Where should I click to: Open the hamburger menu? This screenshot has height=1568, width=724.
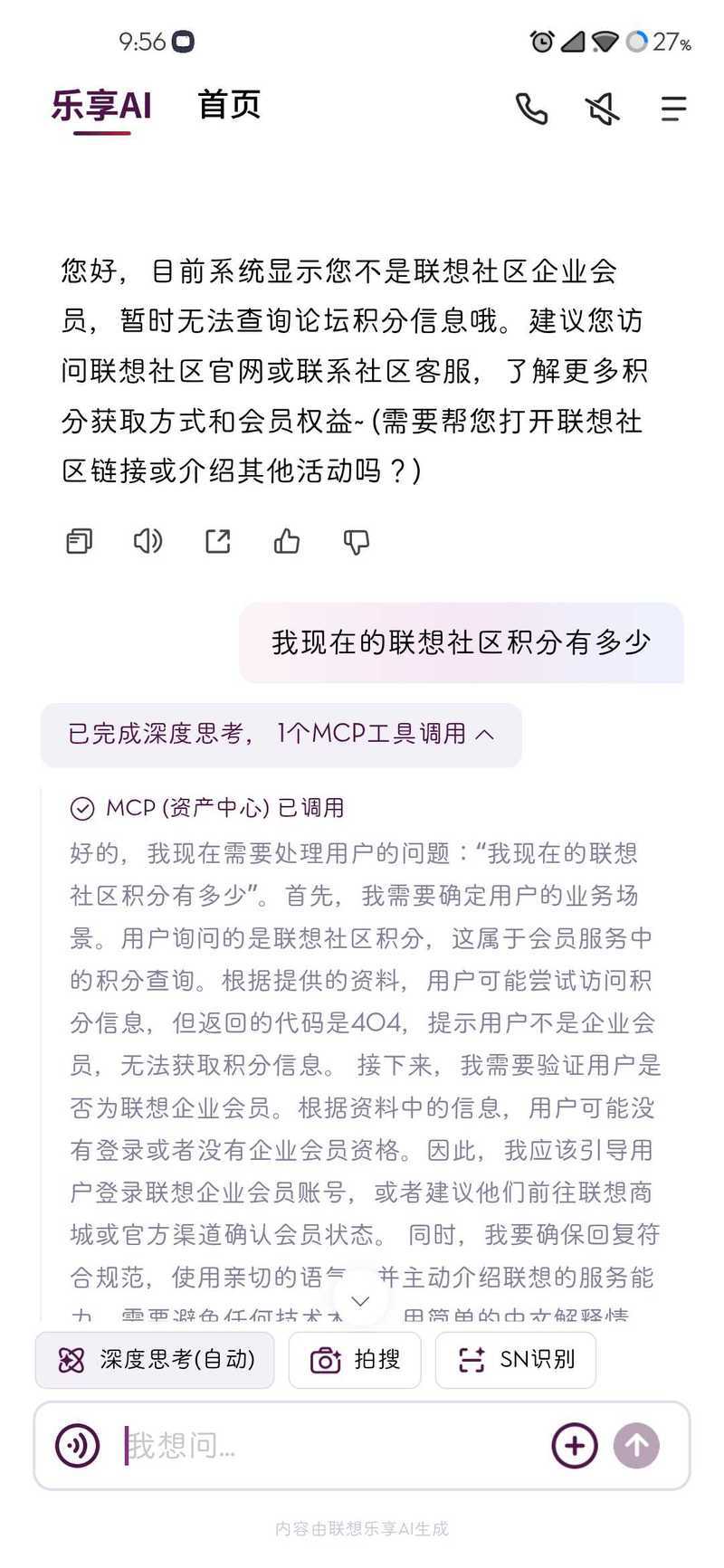click(x=673, y=109)
